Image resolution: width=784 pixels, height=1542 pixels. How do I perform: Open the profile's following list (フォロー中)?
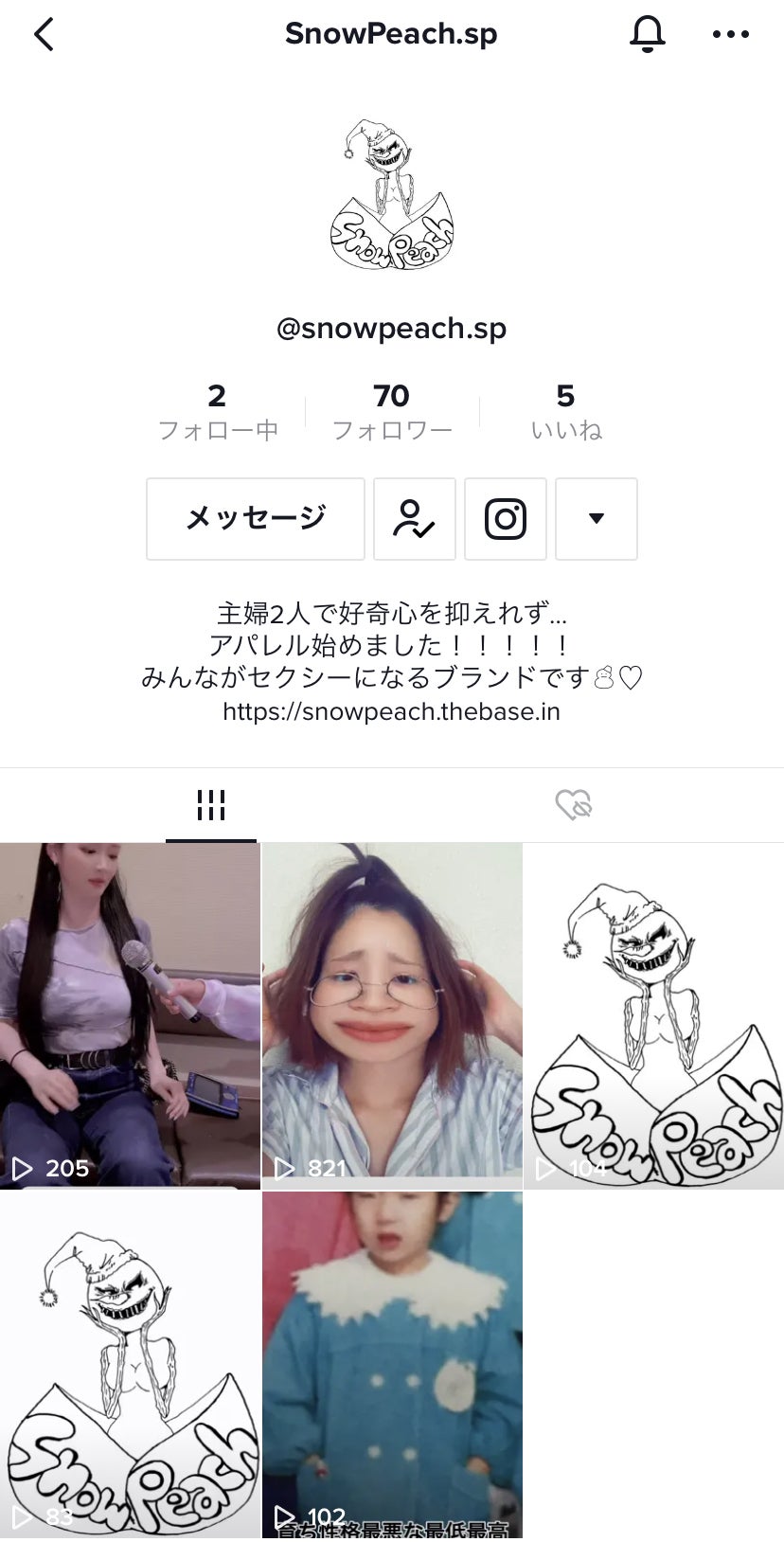point(218,412)
